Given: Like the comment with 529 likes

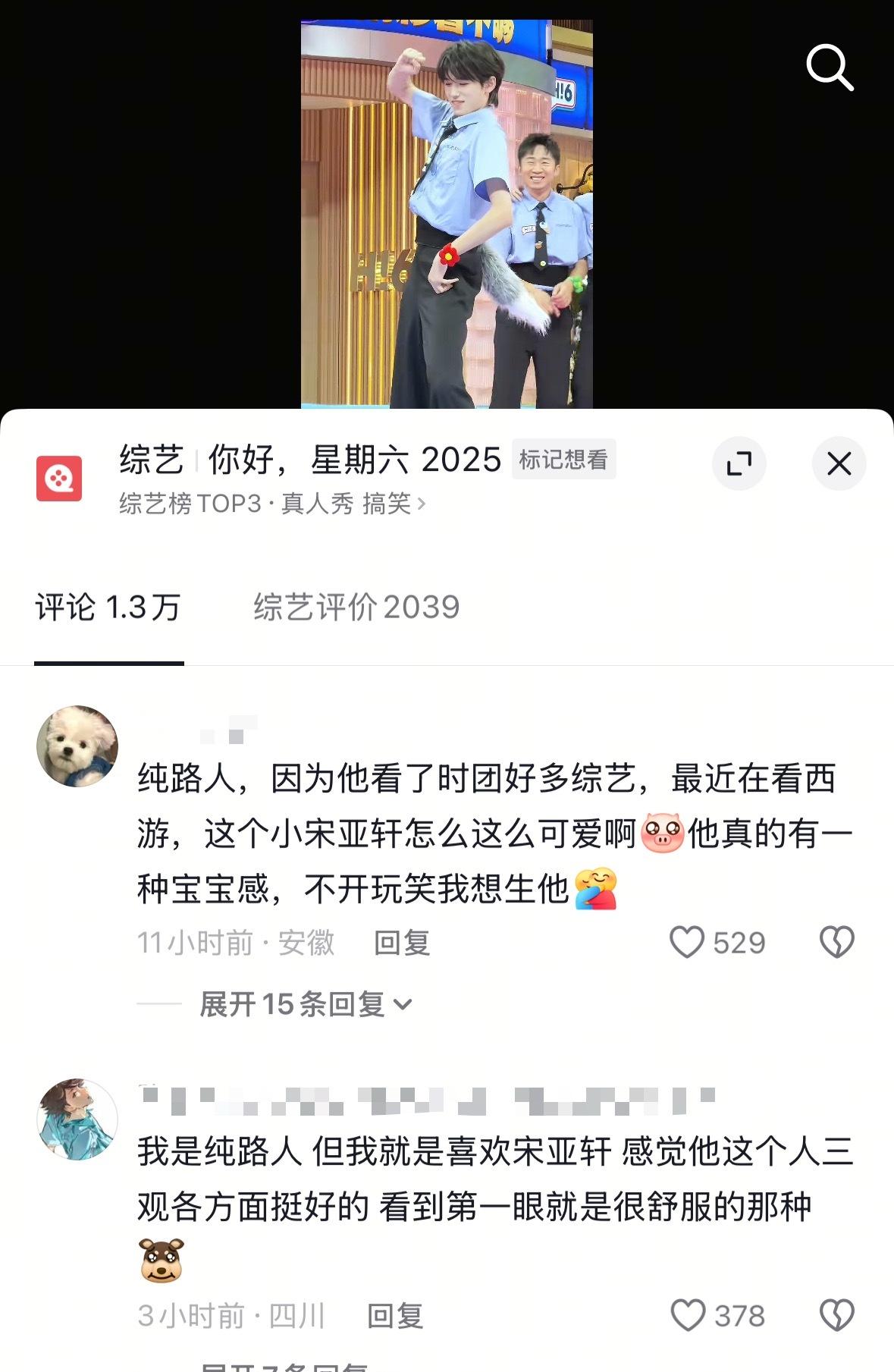Looking at the screenshot, I should (x=688, y=943).
